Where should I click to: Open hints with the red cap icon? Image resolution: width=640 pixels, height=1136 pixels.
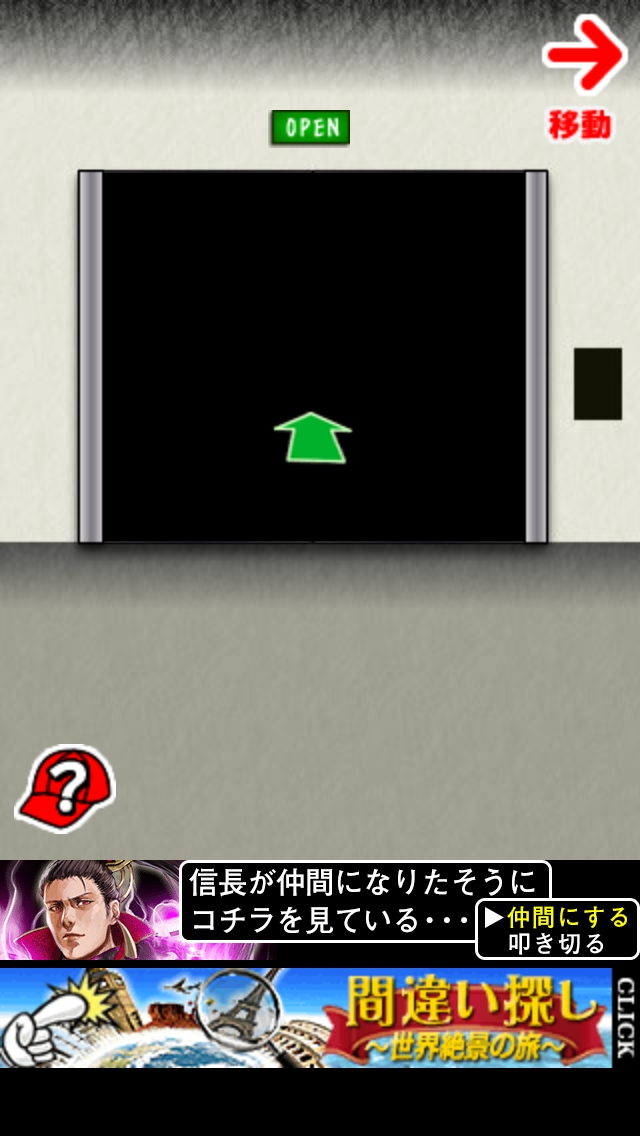pyautogui.click(x=65, y=787)
